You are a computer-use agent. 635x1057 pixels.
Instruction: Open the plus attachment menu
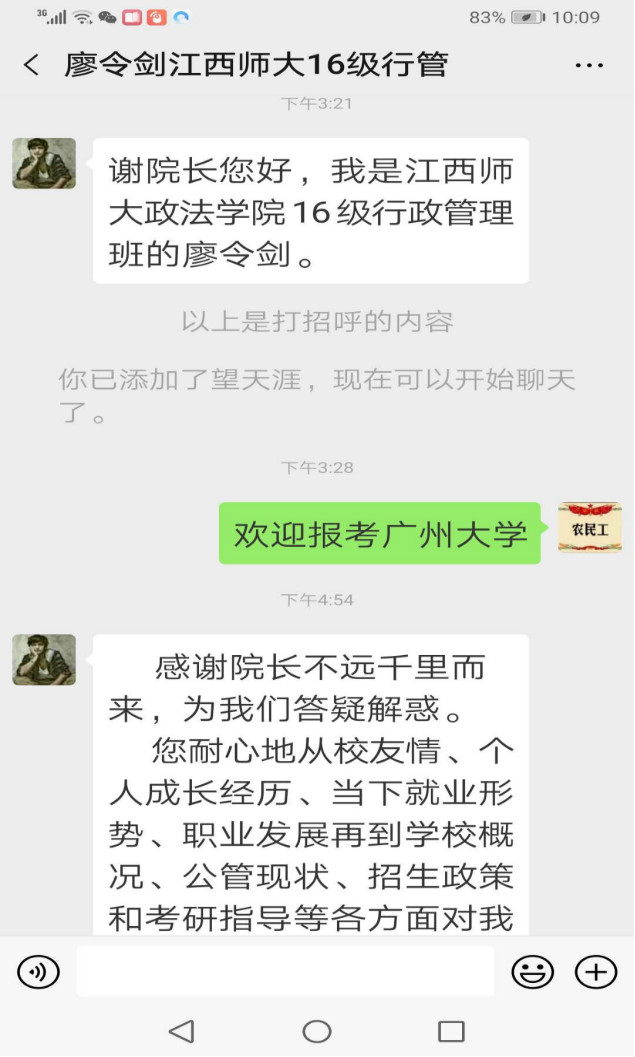[595, 971]
